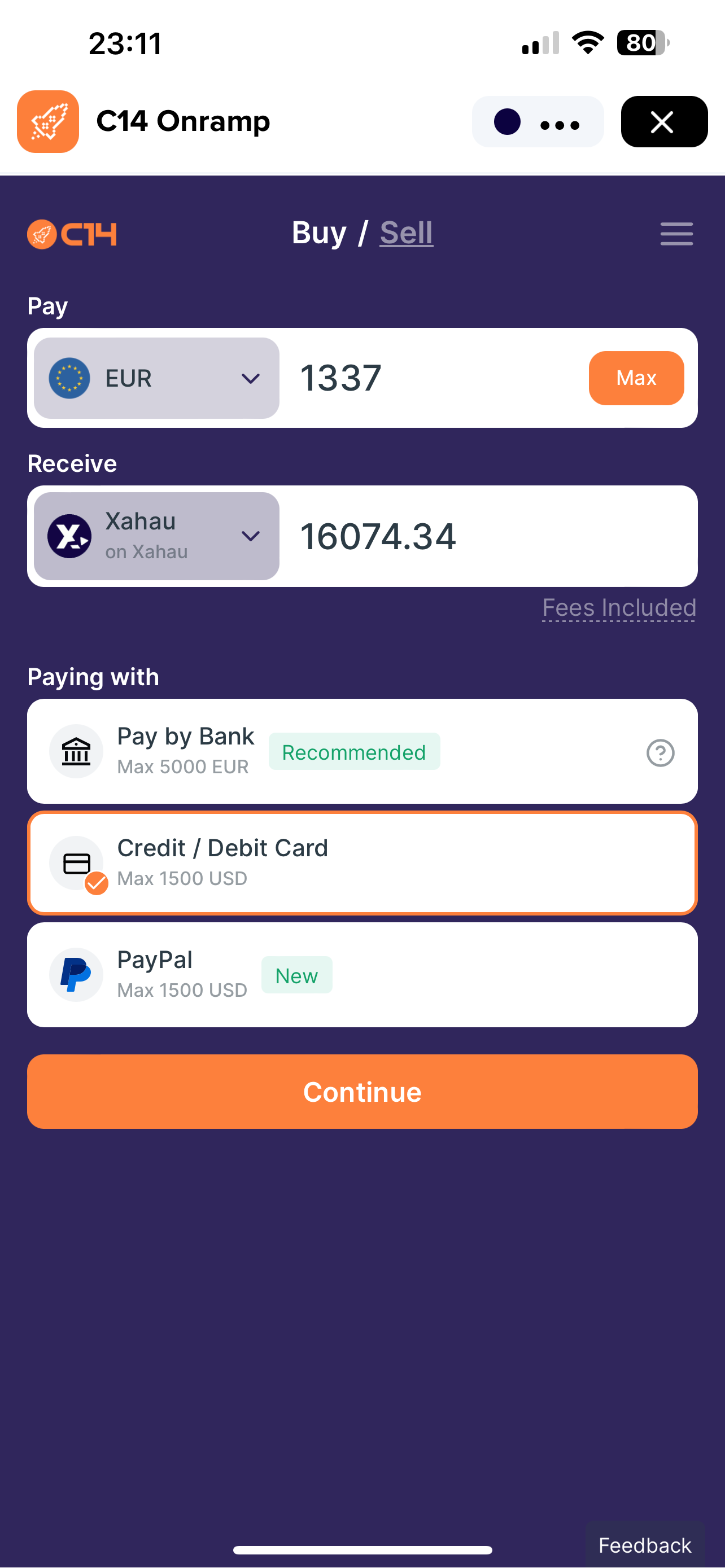The image size is (725, 1568).
Task: Expand the EUR currency dropdown
Action: (x=156, y=378)
